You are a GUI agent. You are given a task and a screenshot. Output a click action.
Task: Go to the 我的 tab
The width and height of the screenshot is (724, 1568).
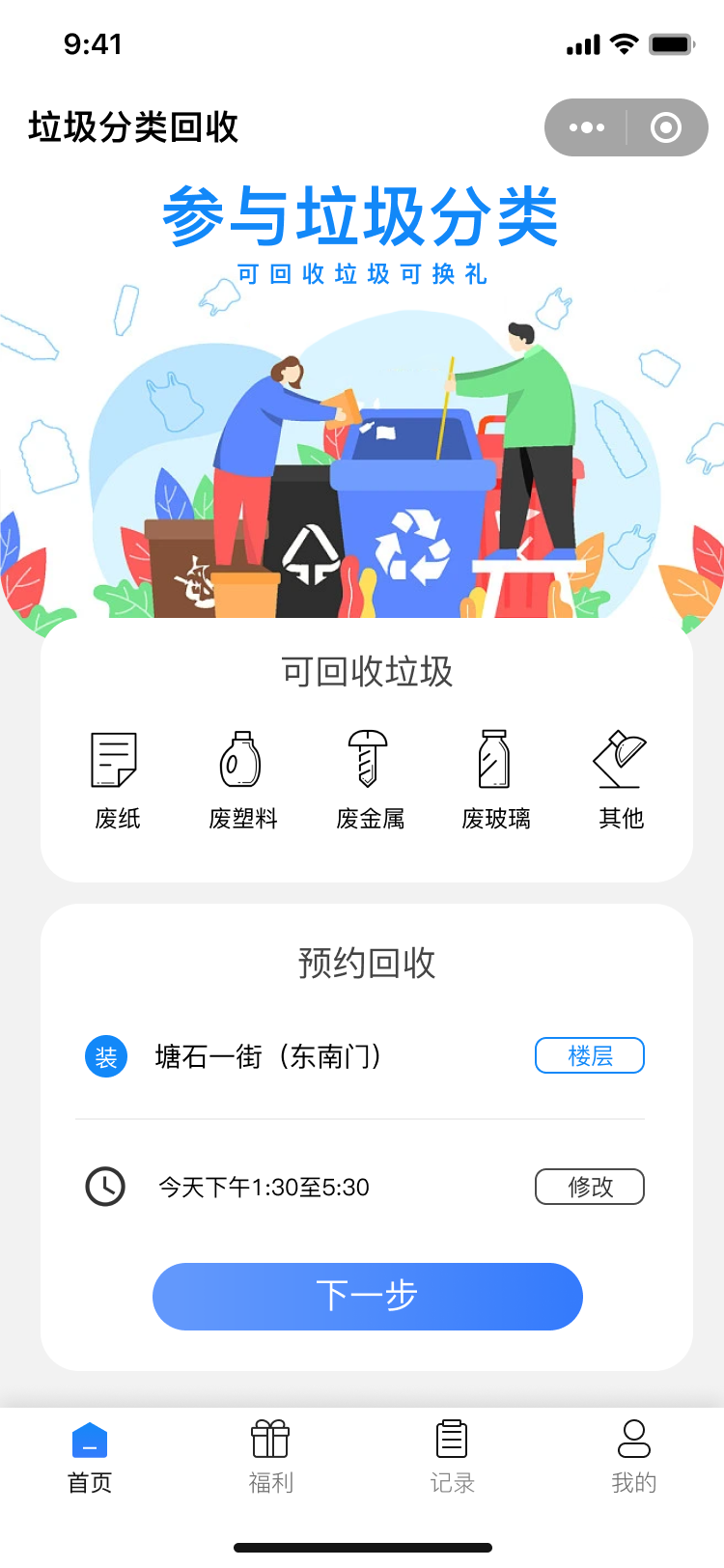click(633, 1458)
